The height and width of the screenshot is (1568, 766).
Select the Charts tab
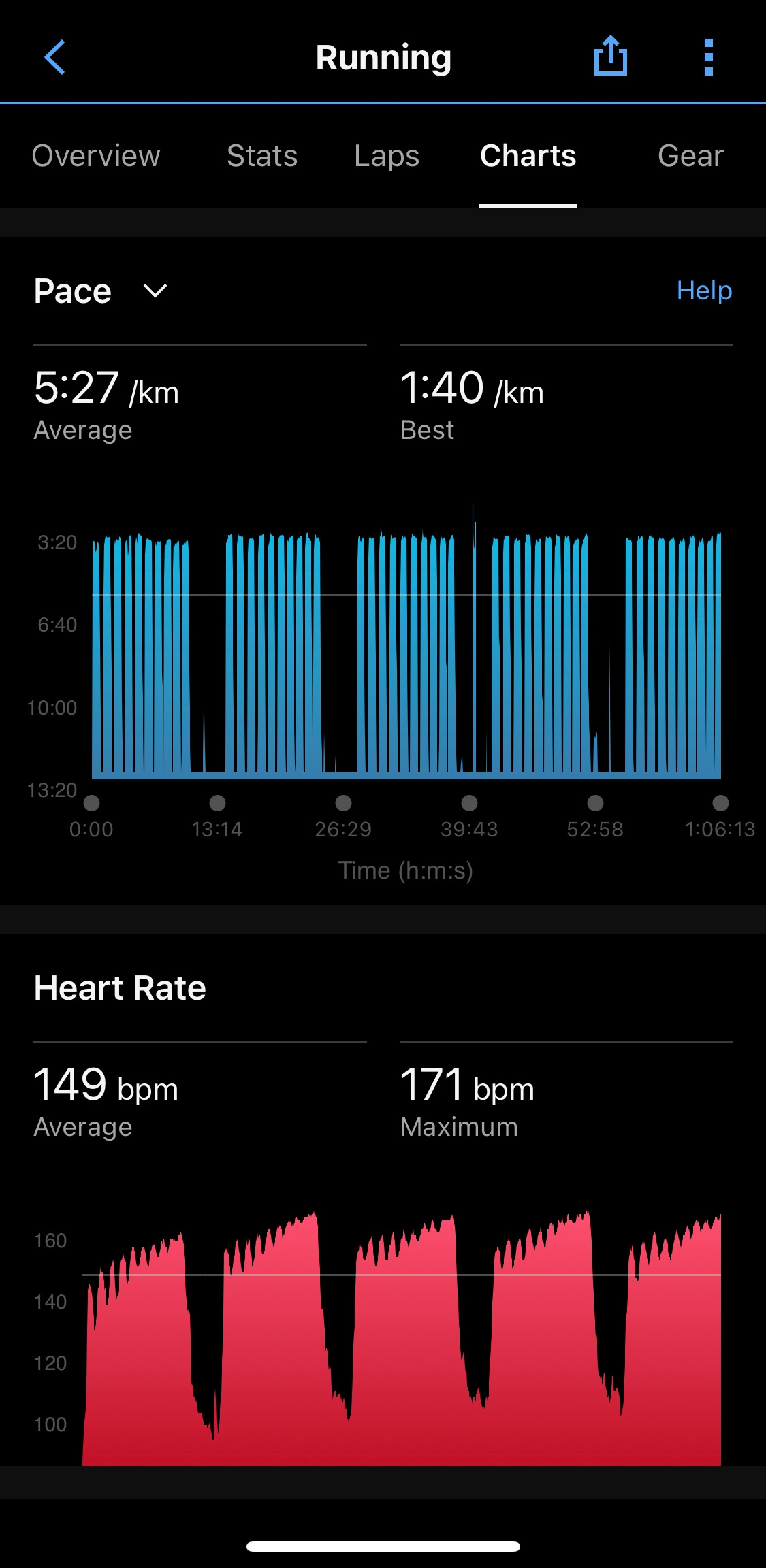tap(528, 156)
